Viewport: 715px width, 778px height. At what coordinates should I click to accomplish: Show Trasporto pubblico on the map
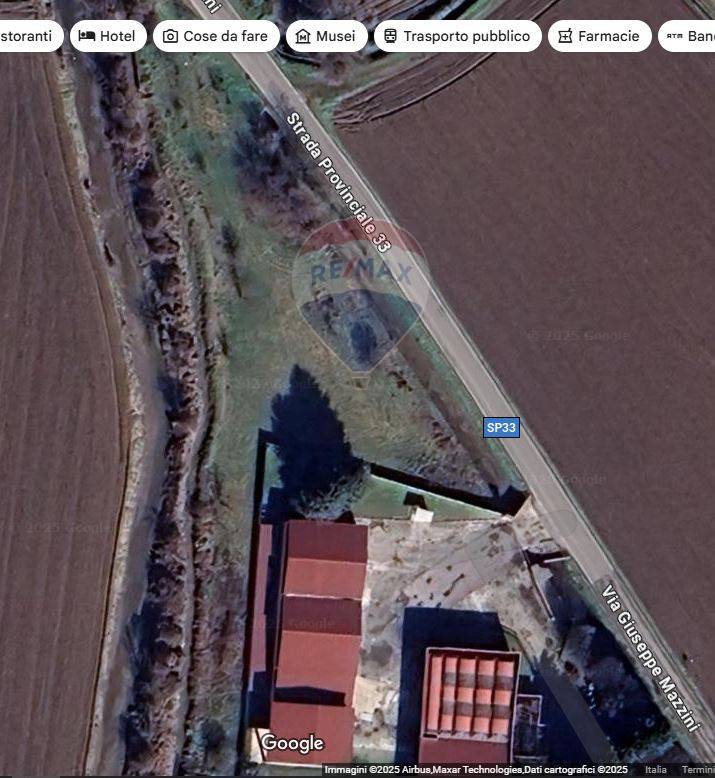[457, 36]
